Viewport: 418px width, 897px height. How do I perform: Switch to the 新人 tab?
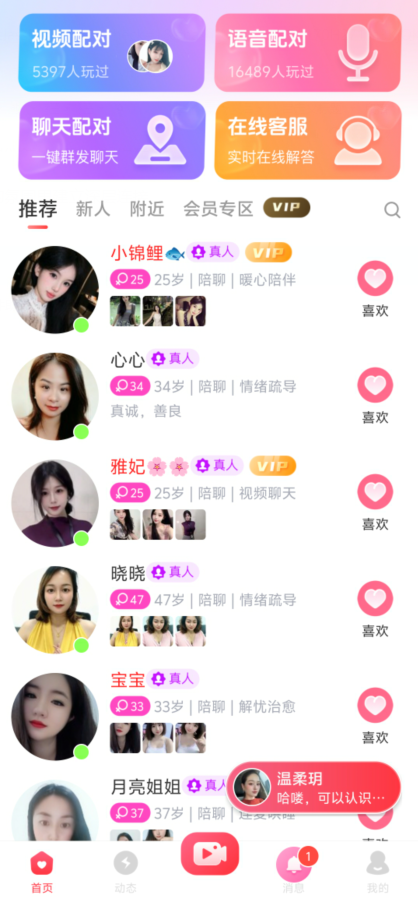pyautogui.click(x=93, y=209)
